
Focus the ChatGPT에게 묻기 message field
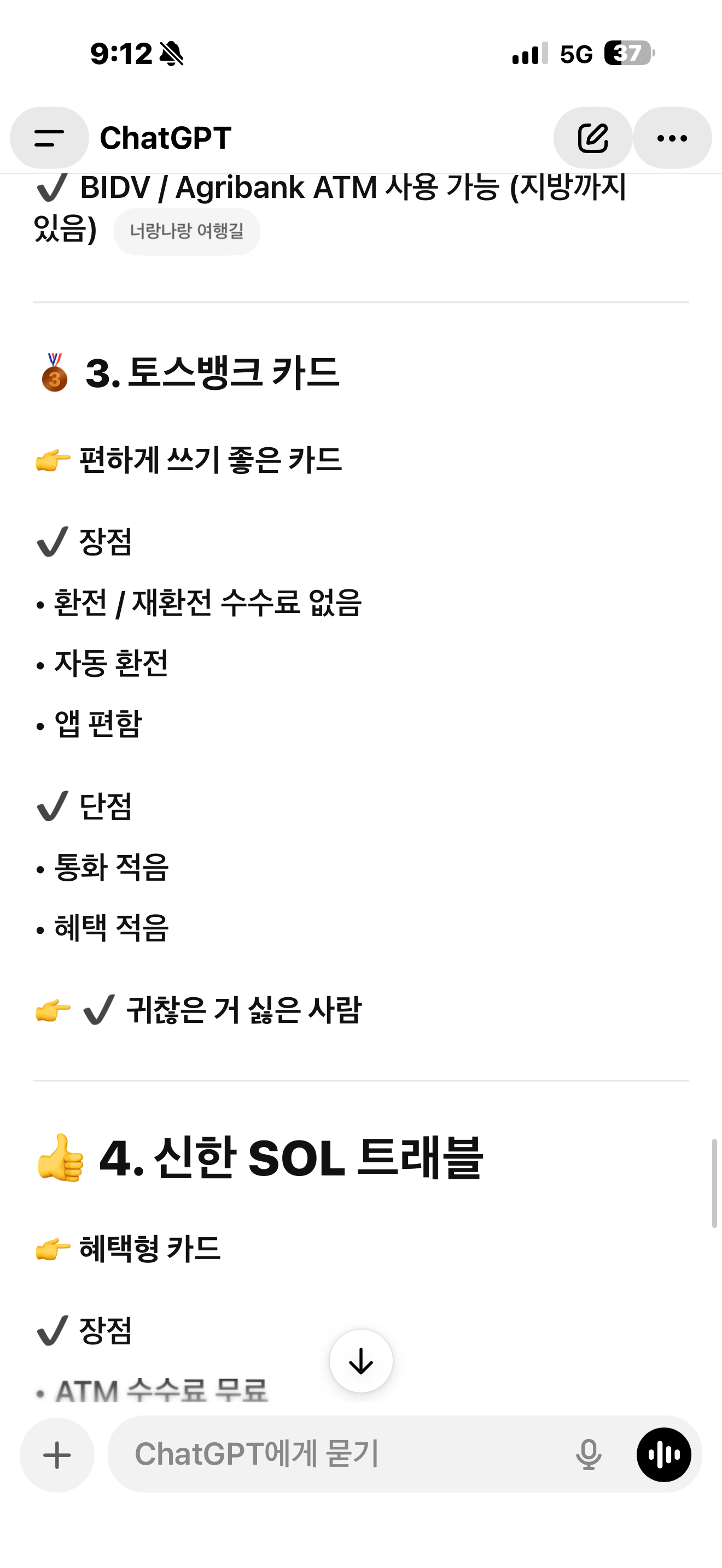[x=341, y=1454]
